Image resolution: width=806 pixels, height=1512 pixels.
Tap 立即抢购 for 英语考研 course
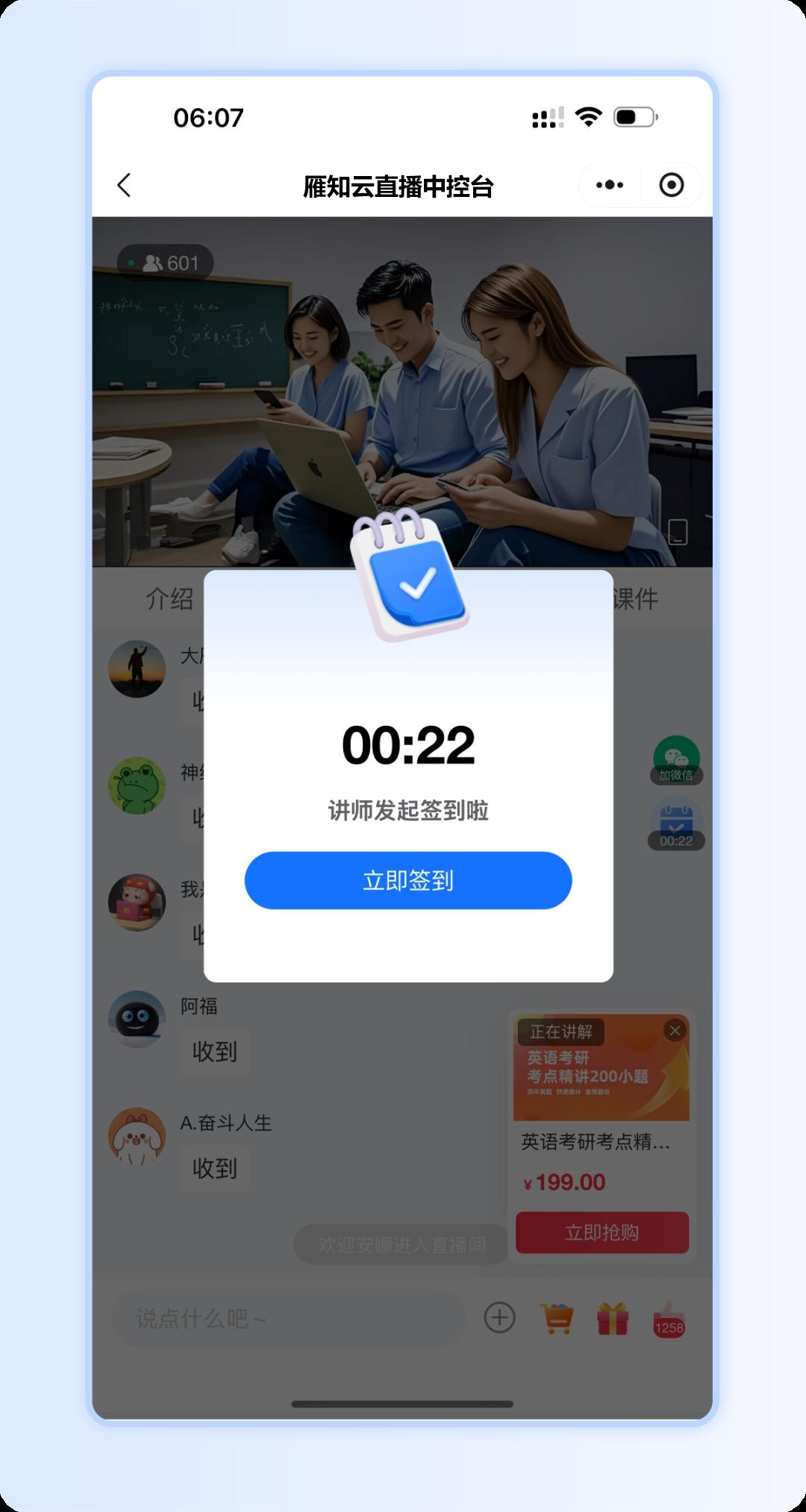coord(602,1232)
